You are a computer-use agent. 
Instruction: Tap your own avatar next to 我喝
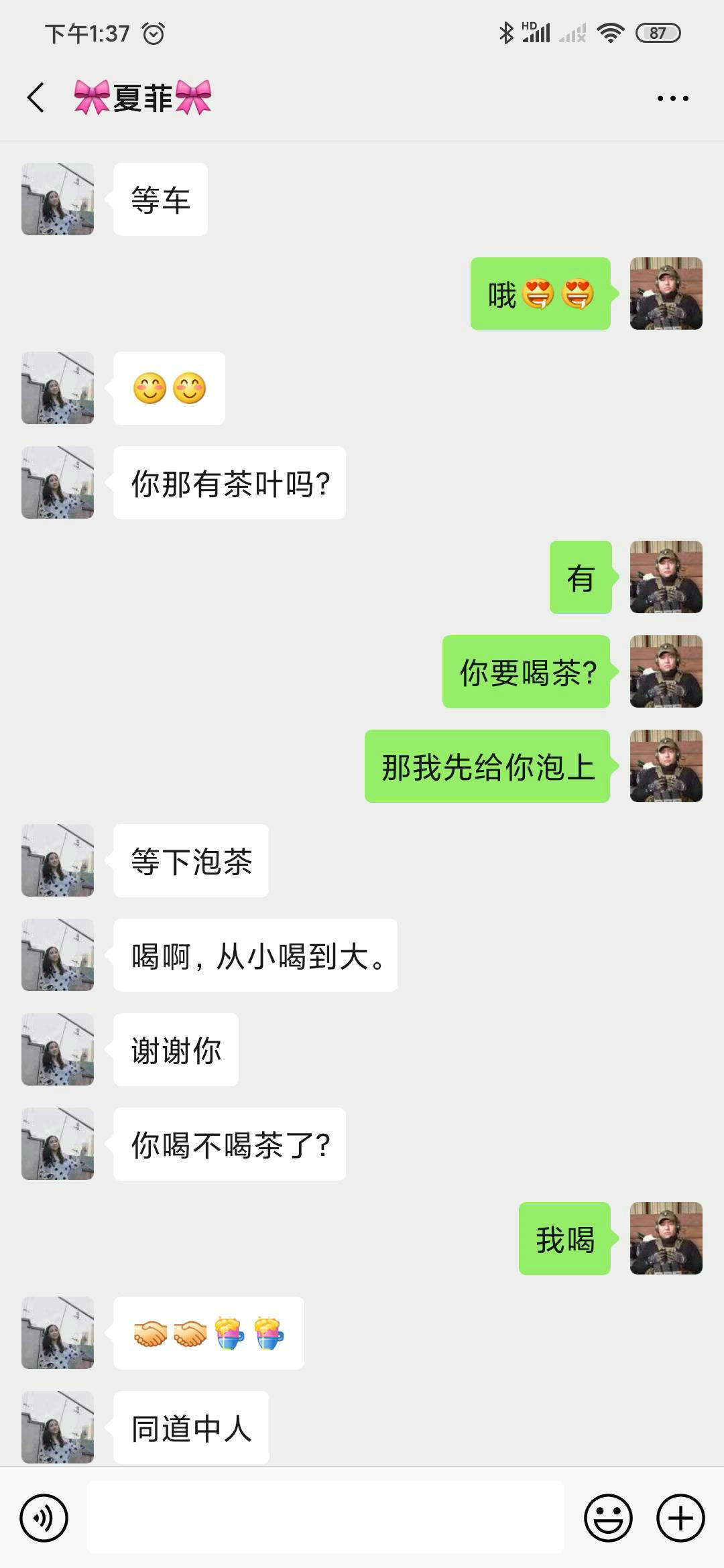(666, 1238)
